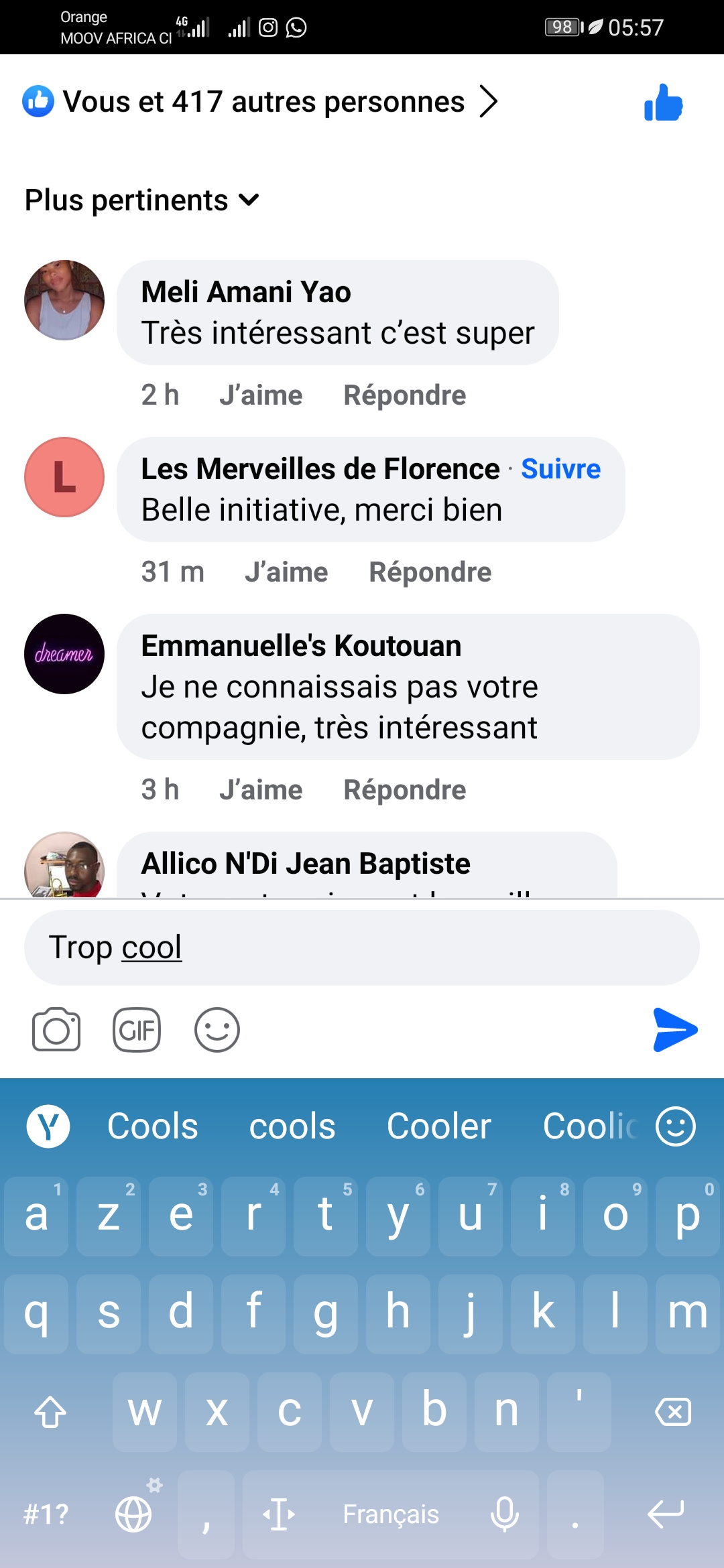View Vous et 417 autres personnes reactions
Image resolution: width=724 pixels, height=1568 pixels.
pos(263,102)
